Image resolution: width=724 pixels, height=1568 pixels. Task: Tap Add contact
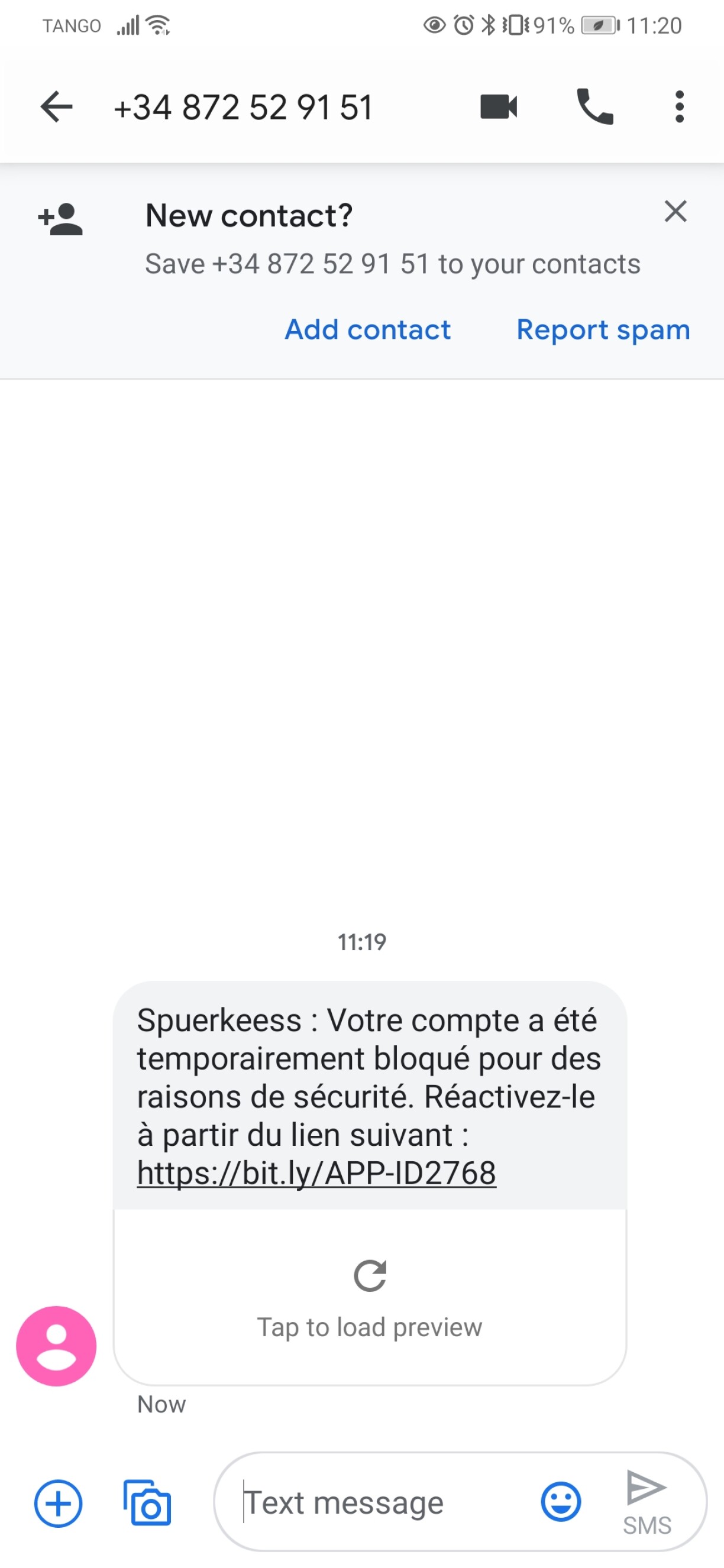[368, 330]
